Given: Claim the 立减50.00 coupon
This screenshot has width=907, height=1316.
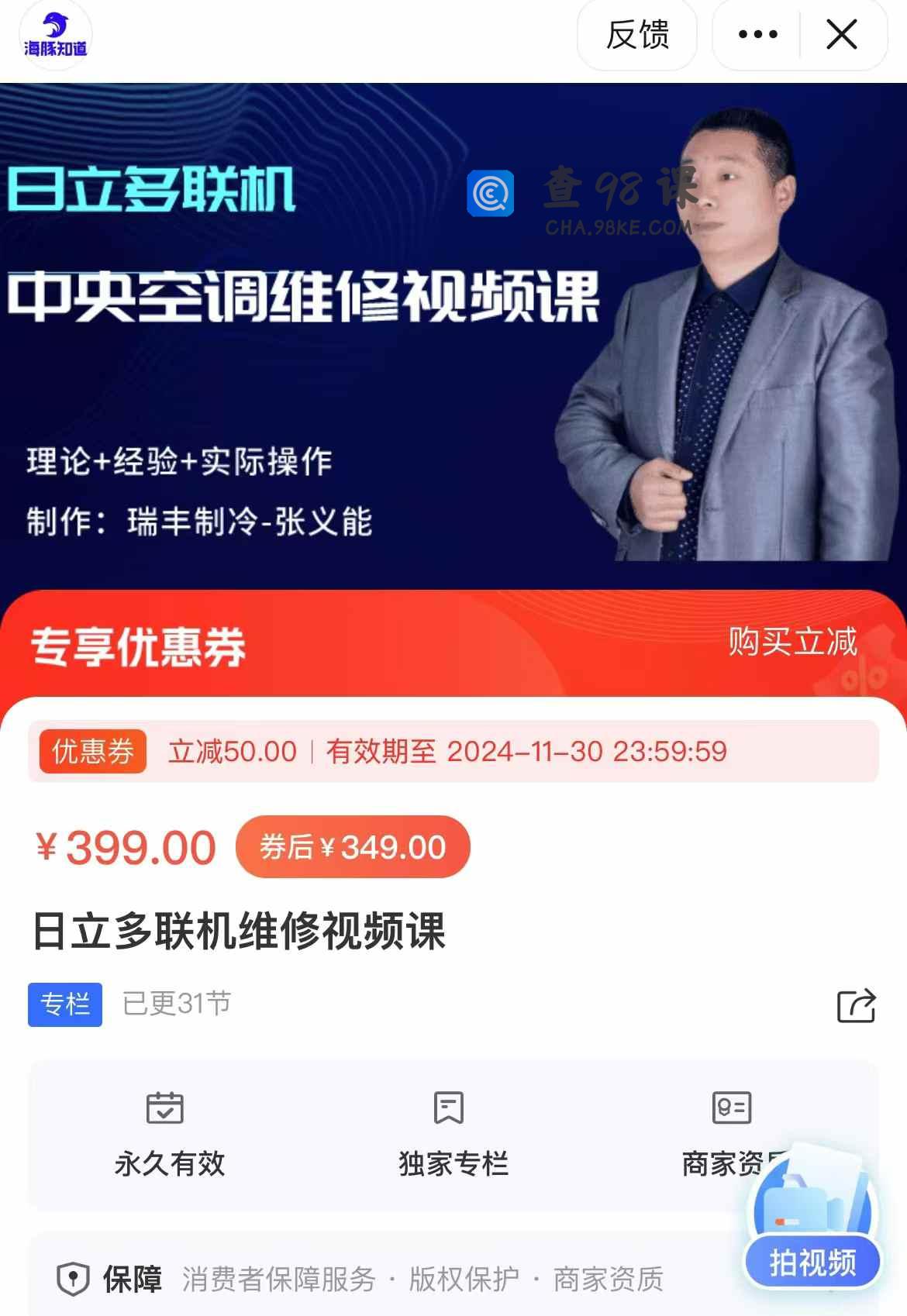Looking at the screenshot, I should coord(453,751).
